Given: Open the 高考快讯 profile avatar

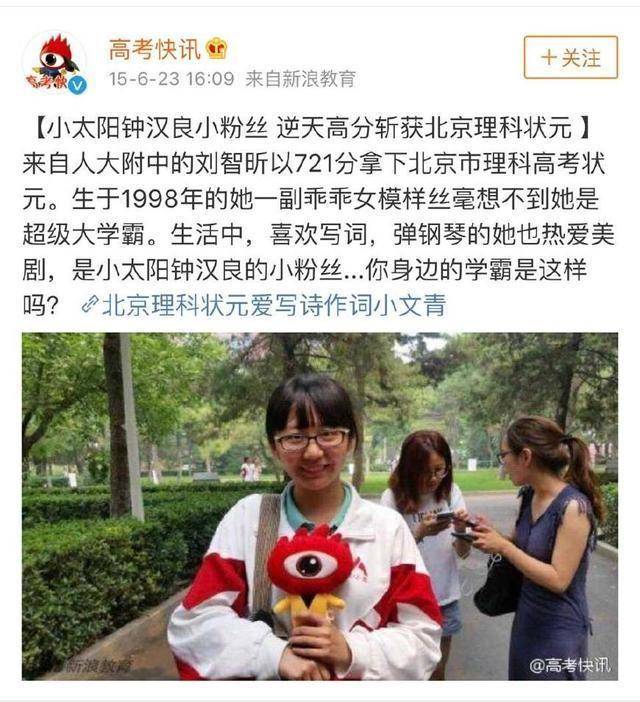Looking at the screenshot, I should click(54, 63).
